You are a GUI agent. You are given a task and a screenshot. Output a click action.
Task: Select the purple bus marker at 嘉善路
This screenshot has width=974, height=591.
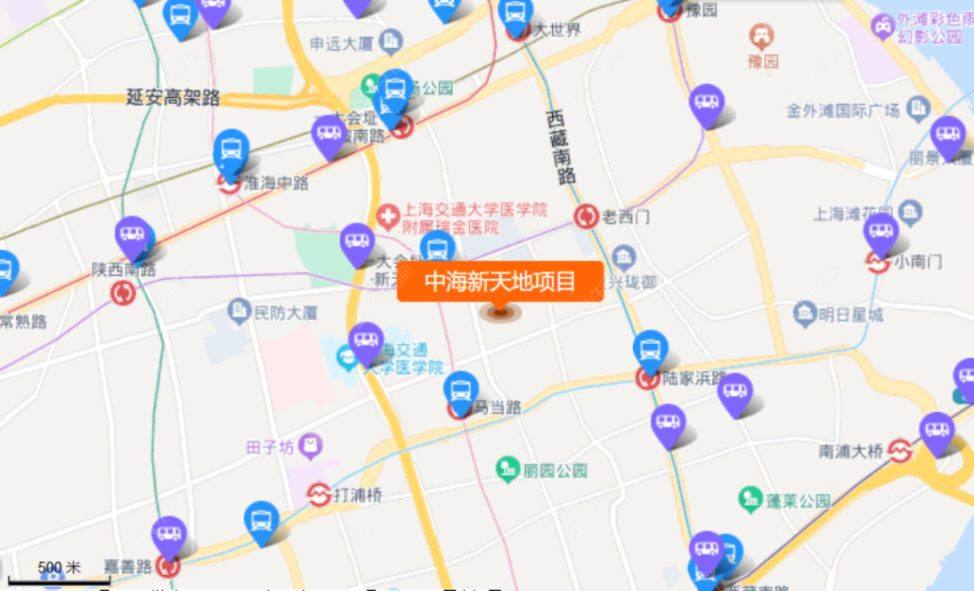(x=169, y=535)
